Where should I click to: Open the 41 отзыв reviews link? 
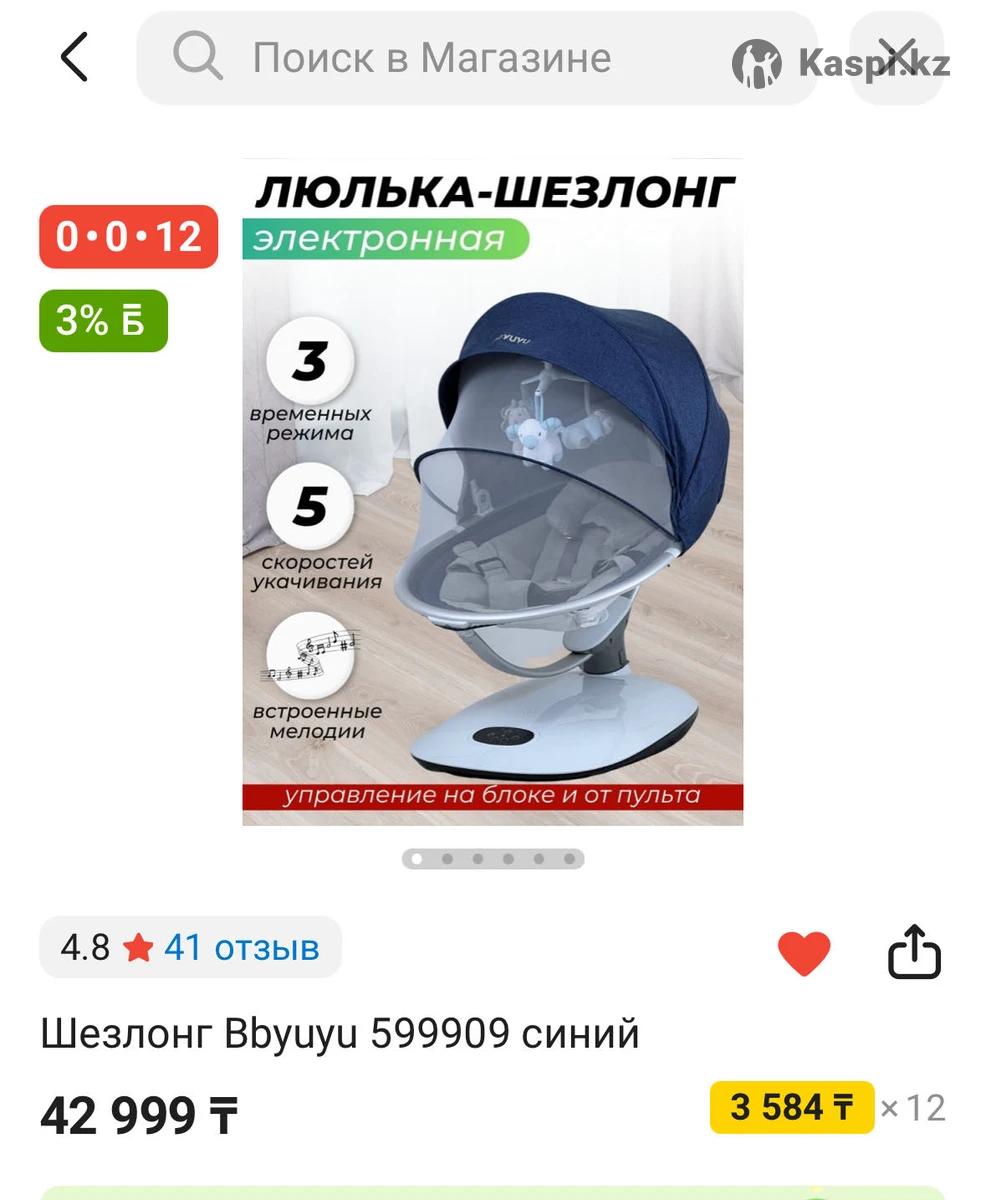241,947
